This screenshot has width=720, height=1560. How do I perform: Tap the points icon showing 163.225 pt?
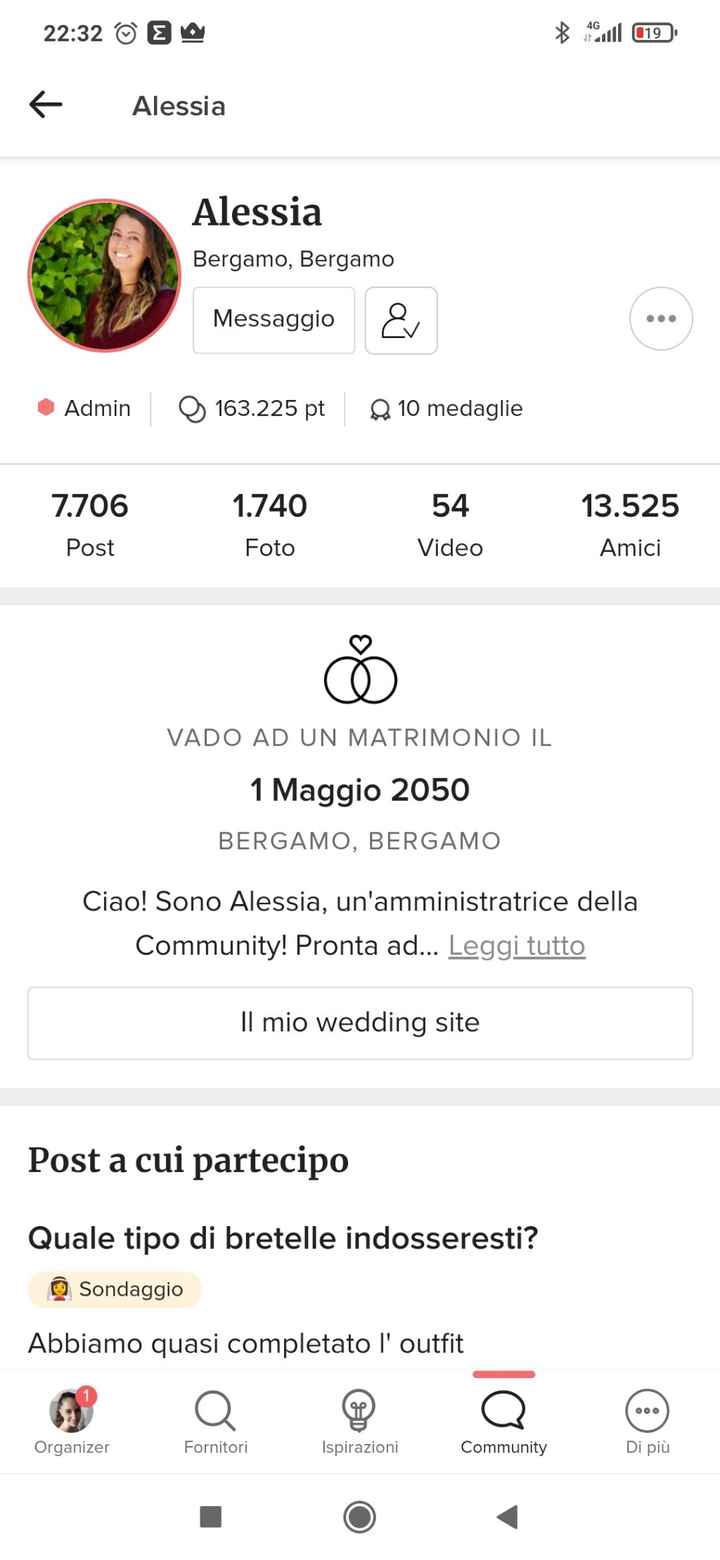191,408
